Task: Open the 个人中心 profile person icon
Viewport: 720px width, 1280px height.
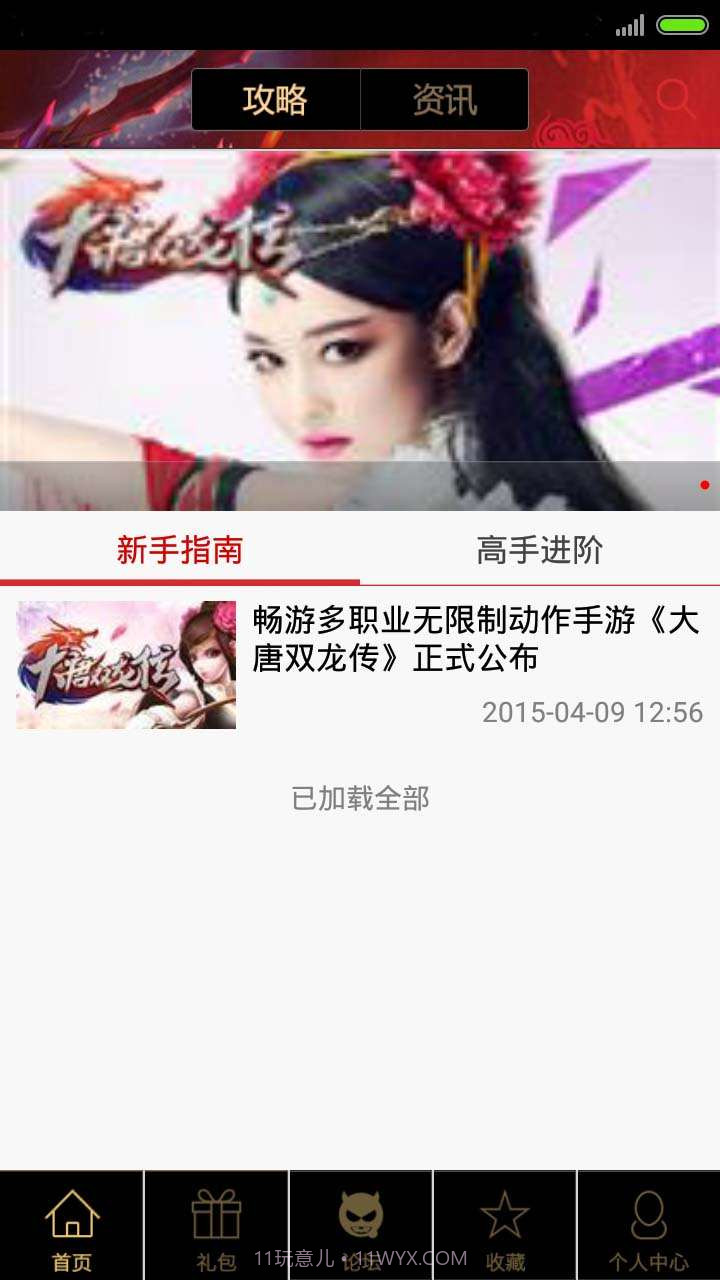Action: coord(648,1218)
